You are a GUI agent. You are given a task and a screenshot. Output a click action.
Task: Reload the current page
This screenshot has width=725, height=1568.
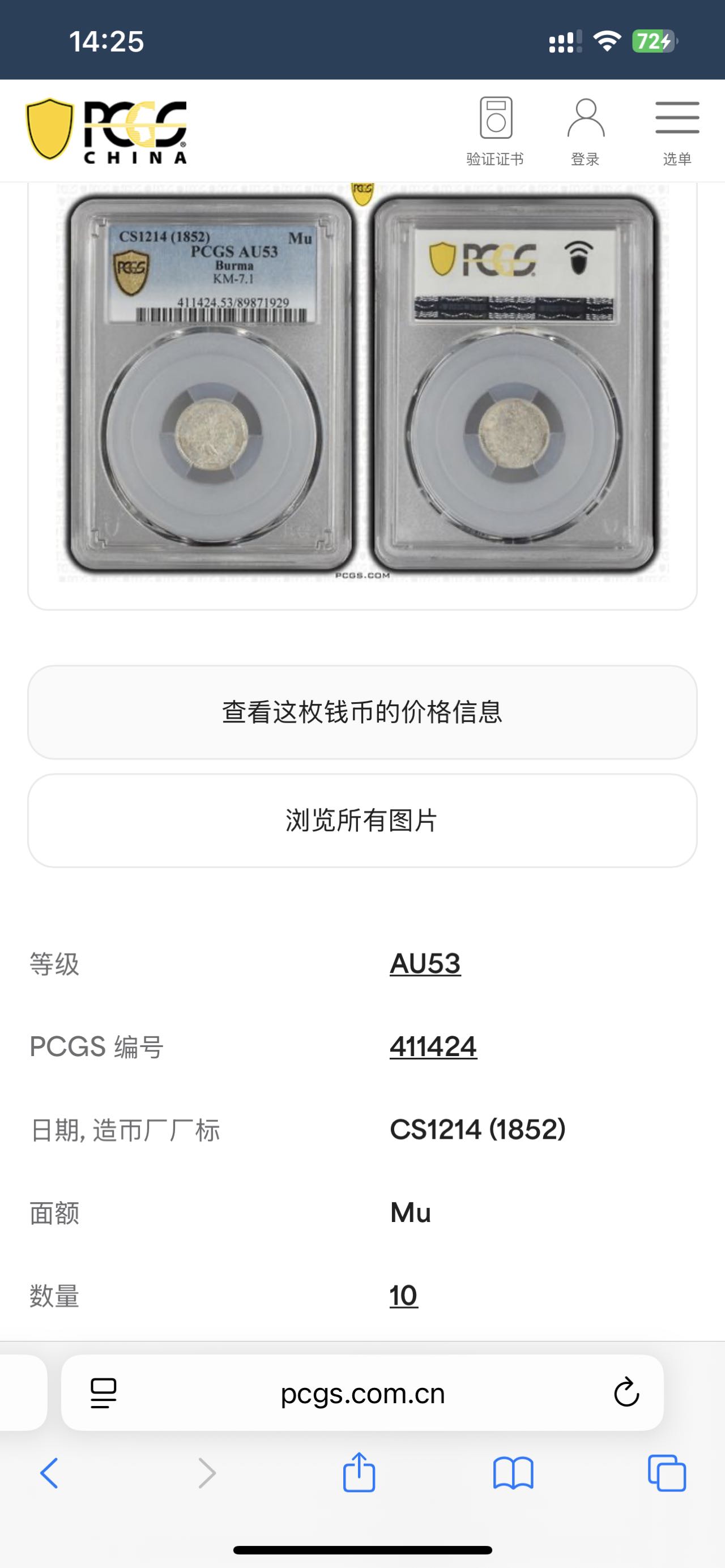click(626, 1392)
